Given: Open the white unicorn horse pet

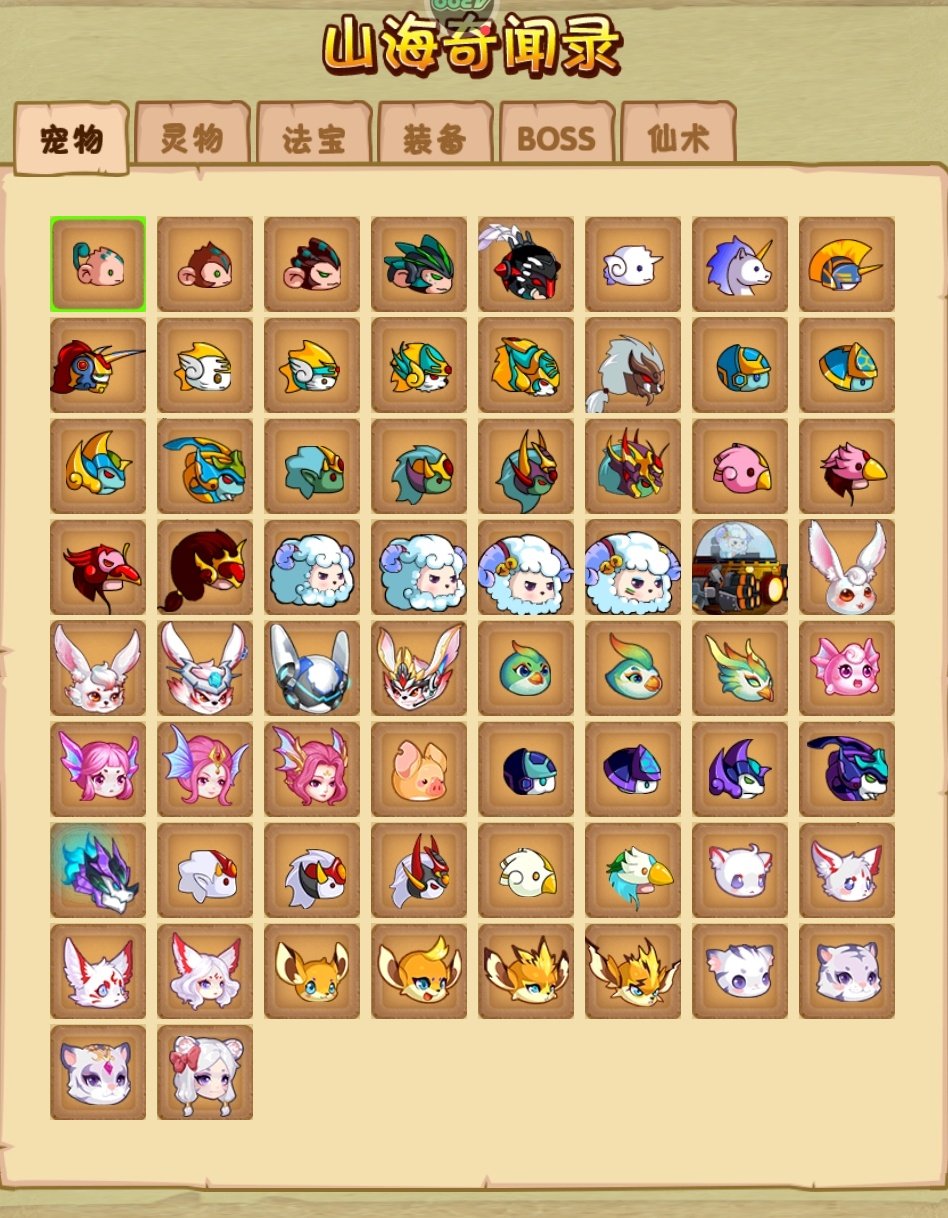Looking at the screenshot, I should [x=740, y=264].
